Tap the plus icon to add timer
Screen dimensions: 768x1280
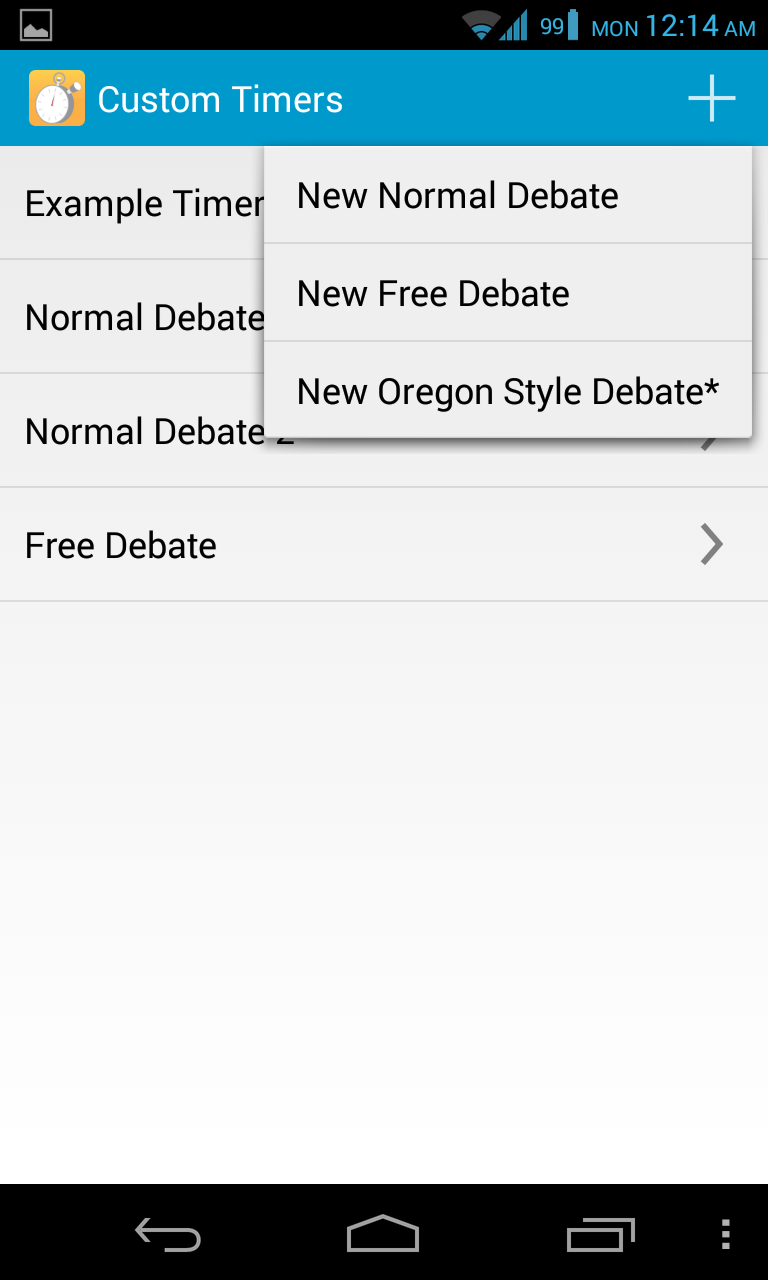tap(711, 98)
